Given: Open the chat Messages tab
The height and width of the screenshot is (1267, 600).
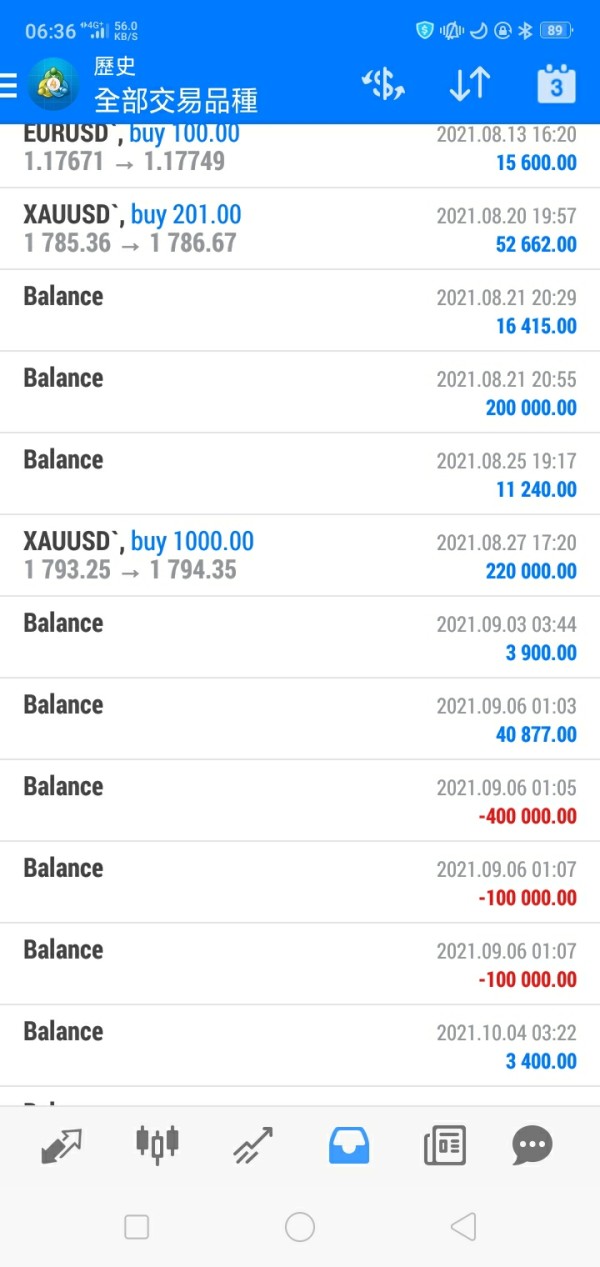Looking at the screenshot, I should [532, 1145].
